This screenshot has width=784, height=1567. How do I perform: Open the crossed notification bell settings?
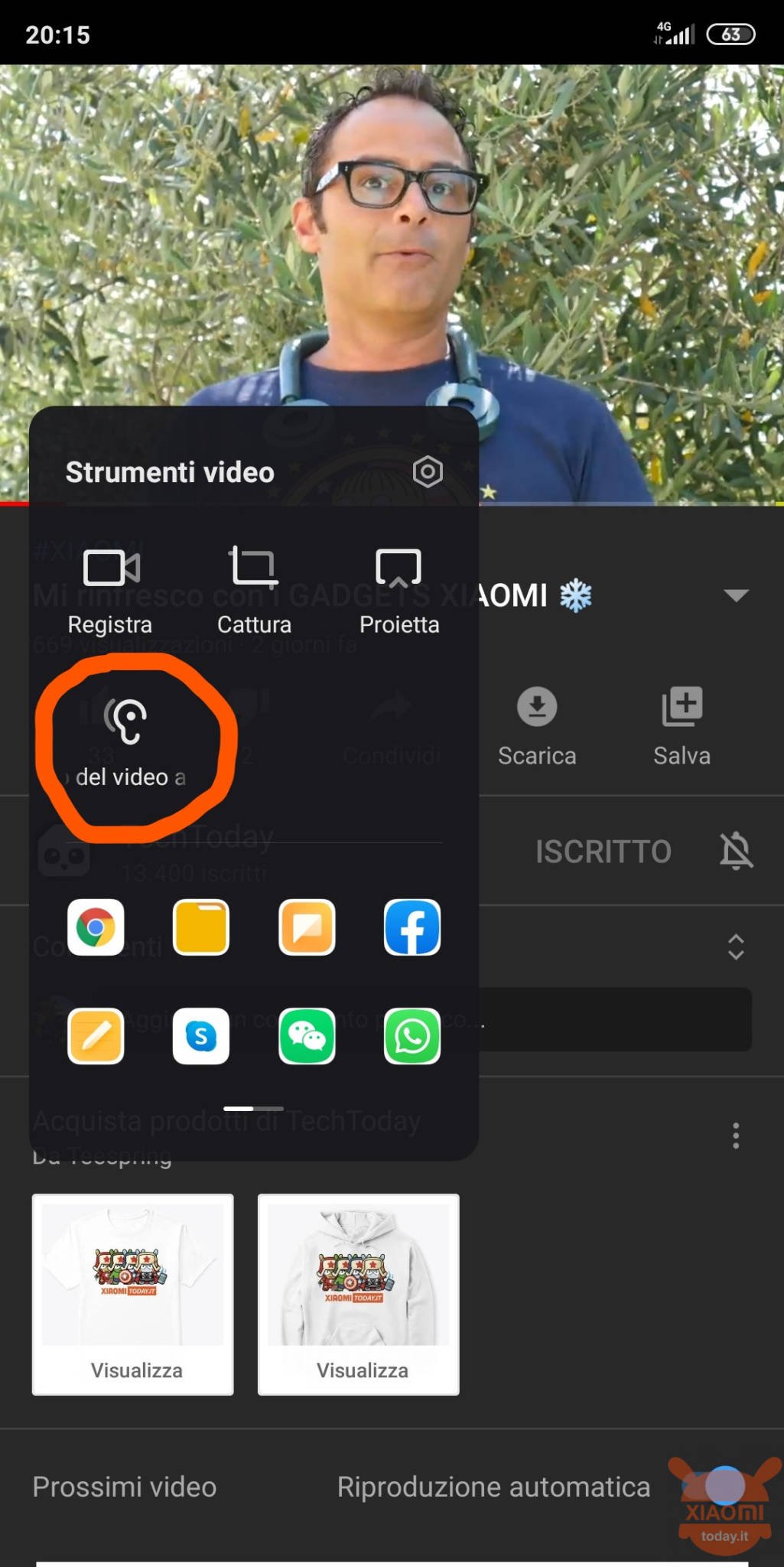click(736, 851)
